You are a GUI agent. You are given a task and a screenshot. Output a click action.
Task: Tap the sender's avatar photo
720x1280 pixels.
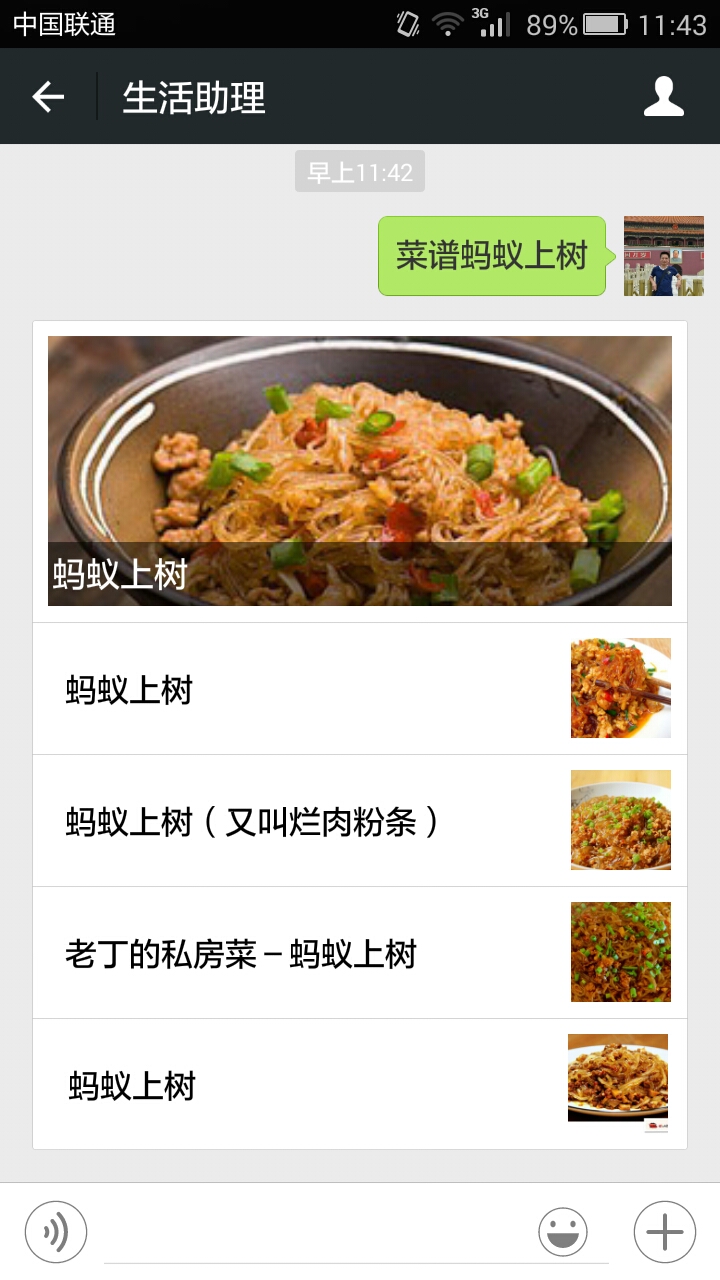(664, 256)
